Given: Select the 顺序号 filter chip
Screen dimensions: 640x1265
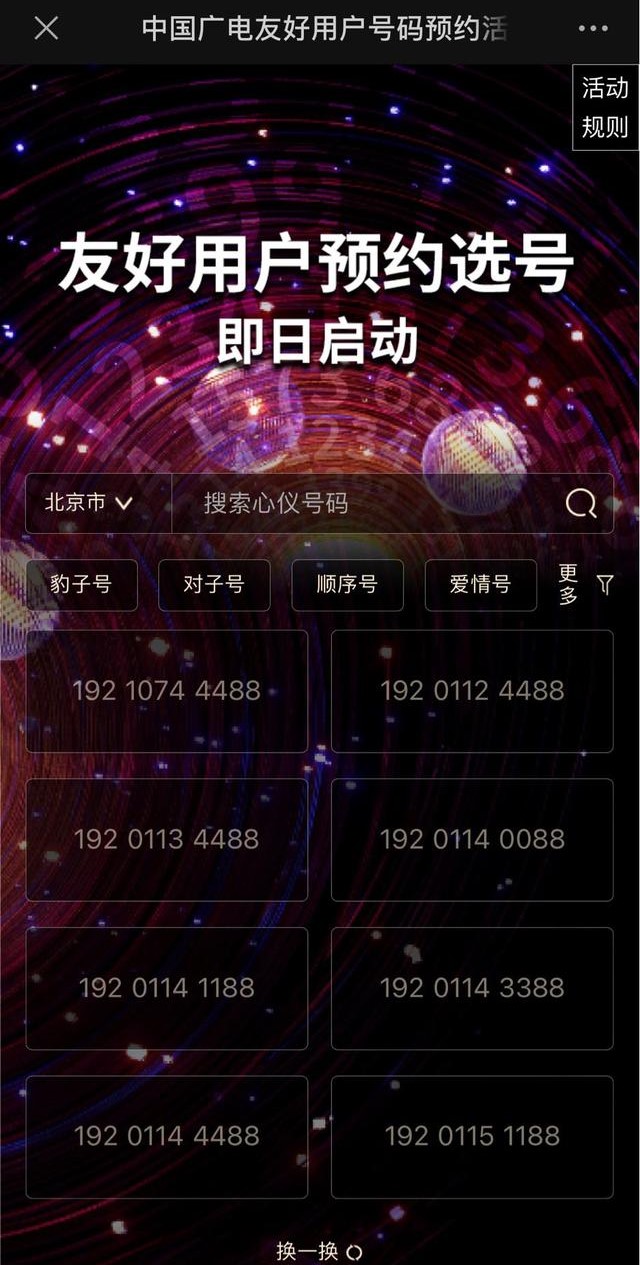Looking at the screenshot, I should click(x=347, y=585).
